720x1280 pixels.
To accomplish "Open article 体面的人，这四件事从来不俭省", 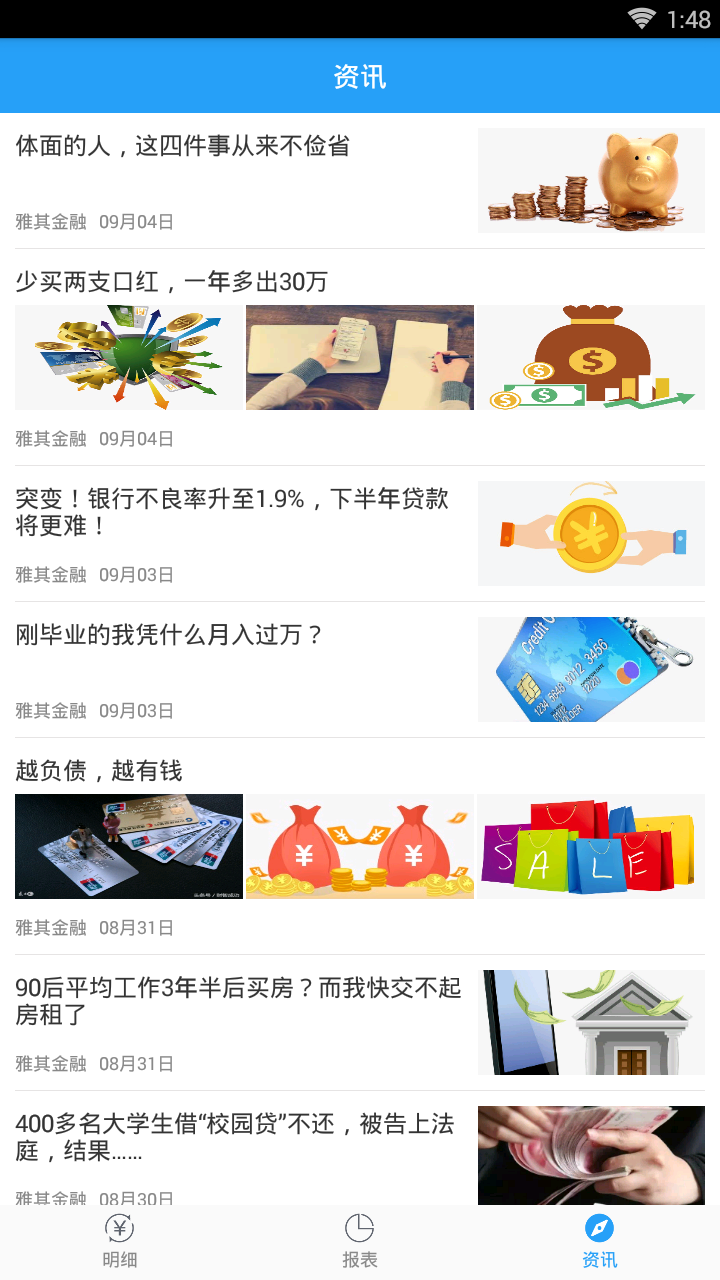I will point(180,146).
